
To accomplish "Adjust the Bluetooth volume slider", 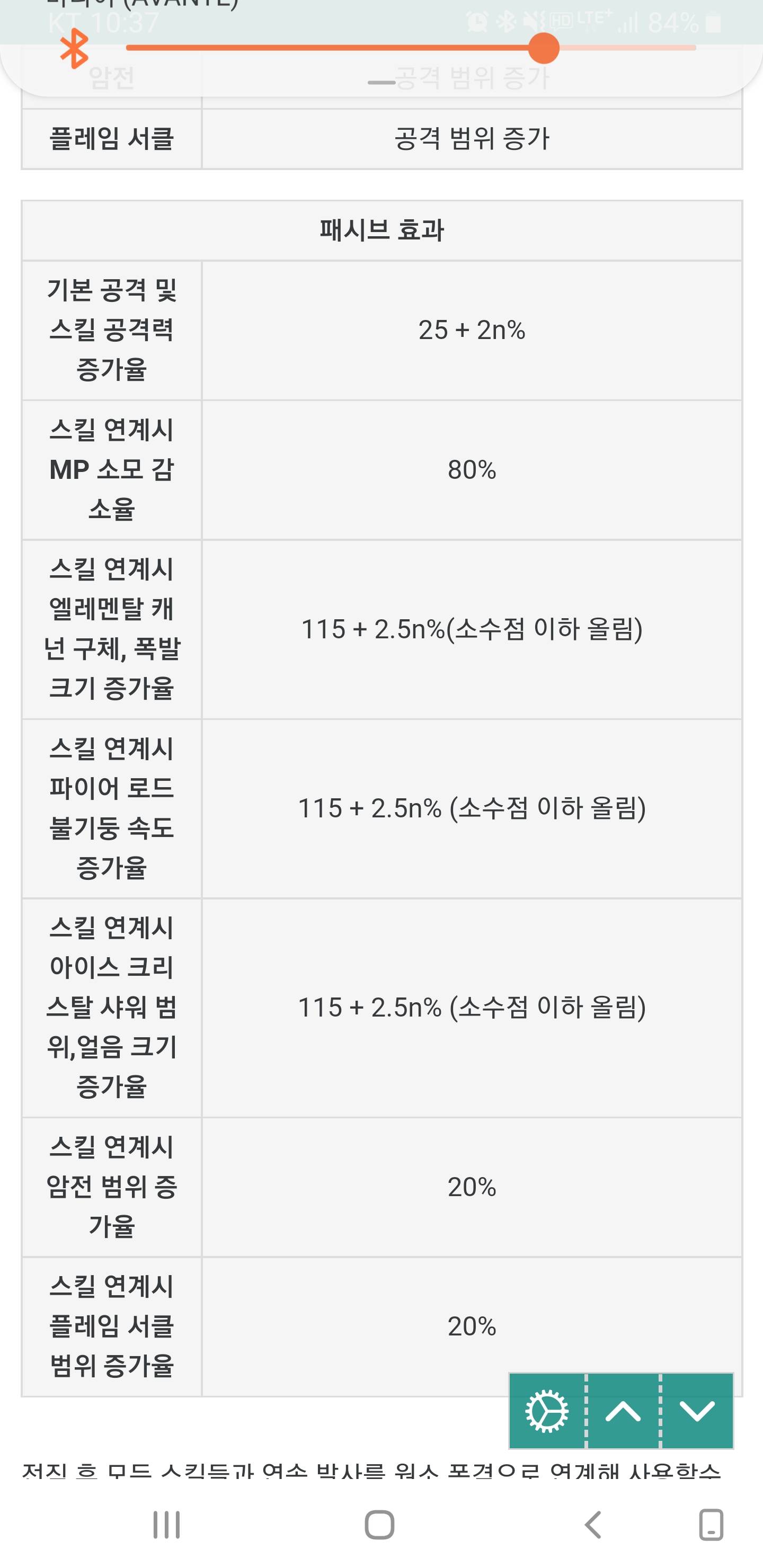I will 411,48.
